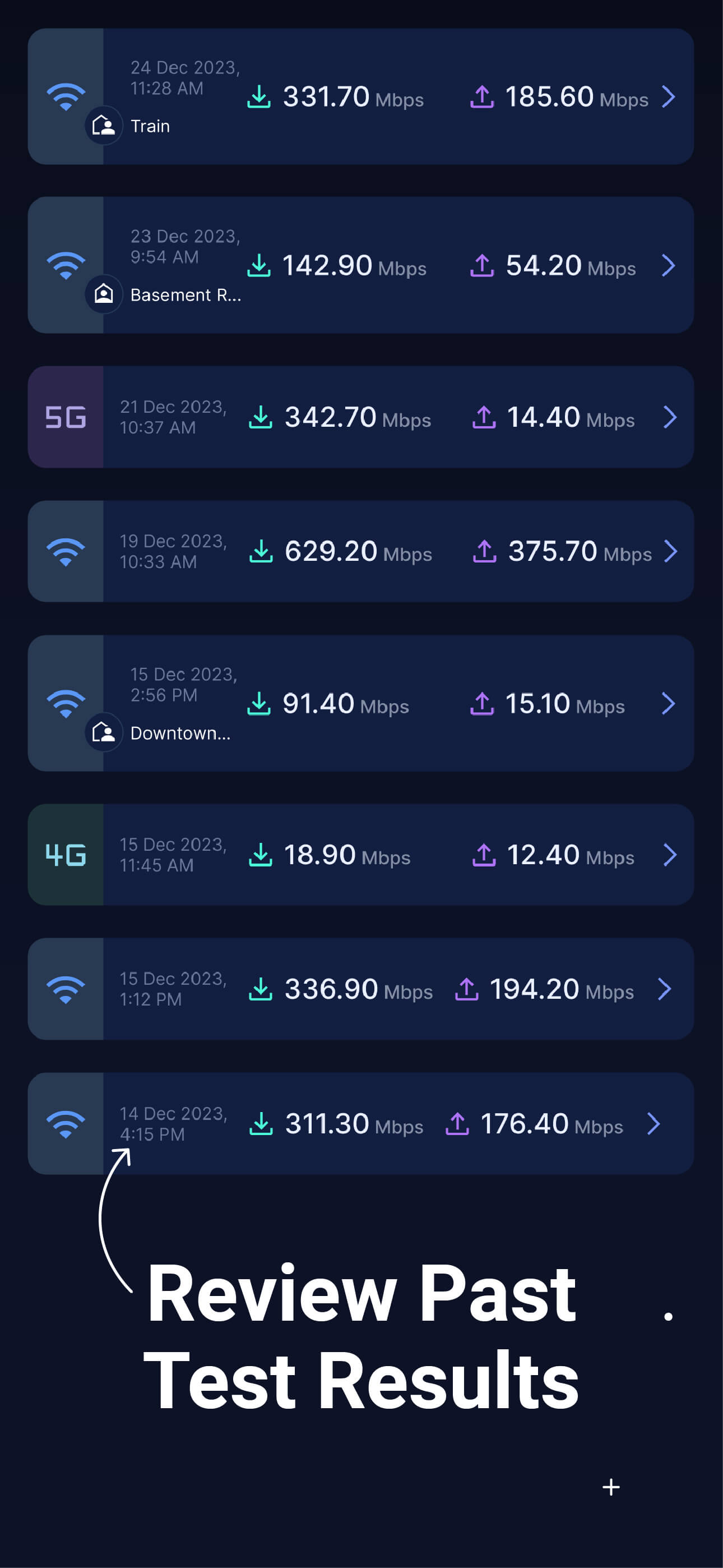723x1568 pixels.
Task: Tap the avatar icon next to Downtown
Action: point(104,734)
